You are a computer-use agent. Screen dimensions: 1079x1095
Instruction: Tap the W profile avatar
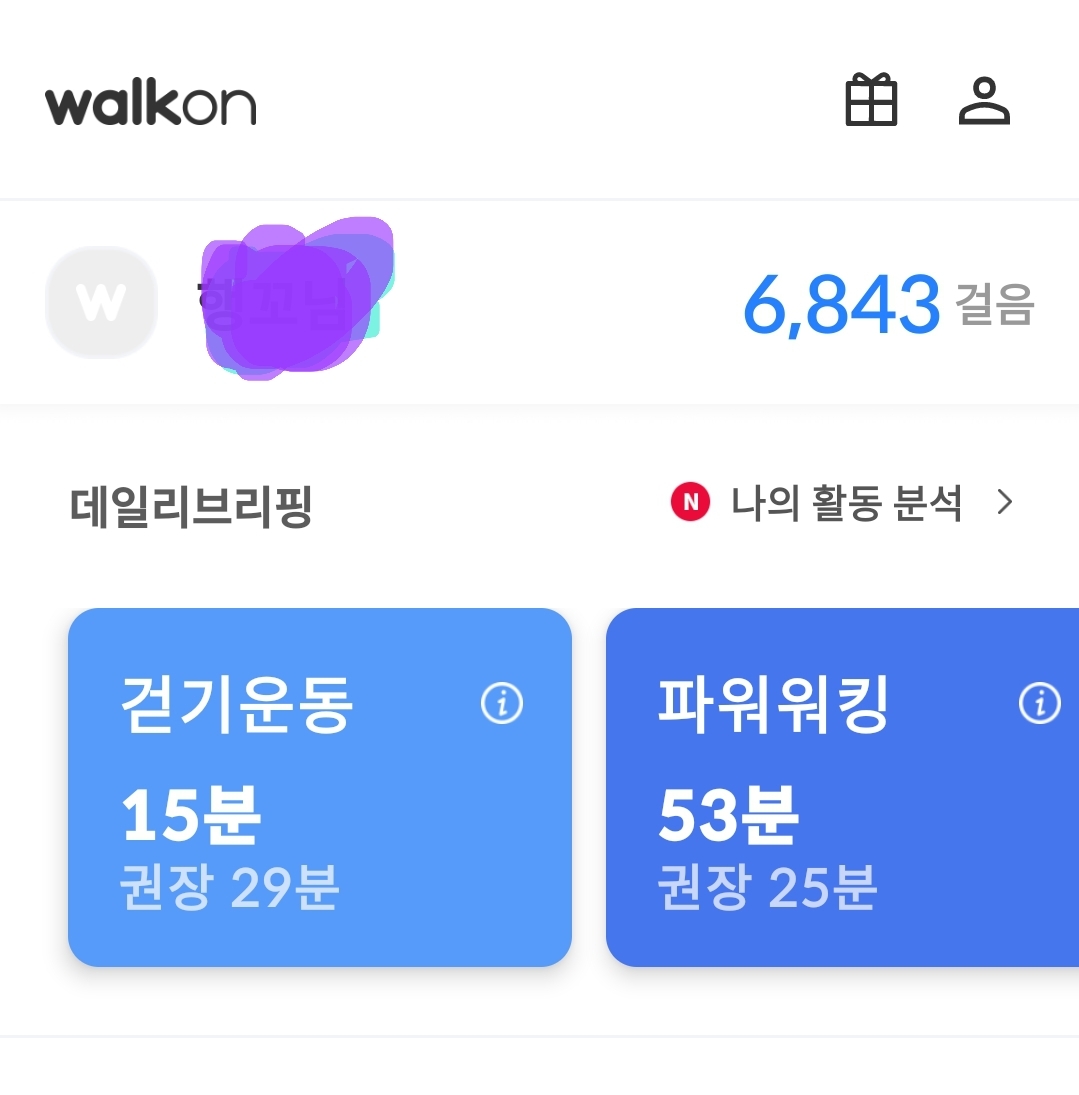coord(101,302)
